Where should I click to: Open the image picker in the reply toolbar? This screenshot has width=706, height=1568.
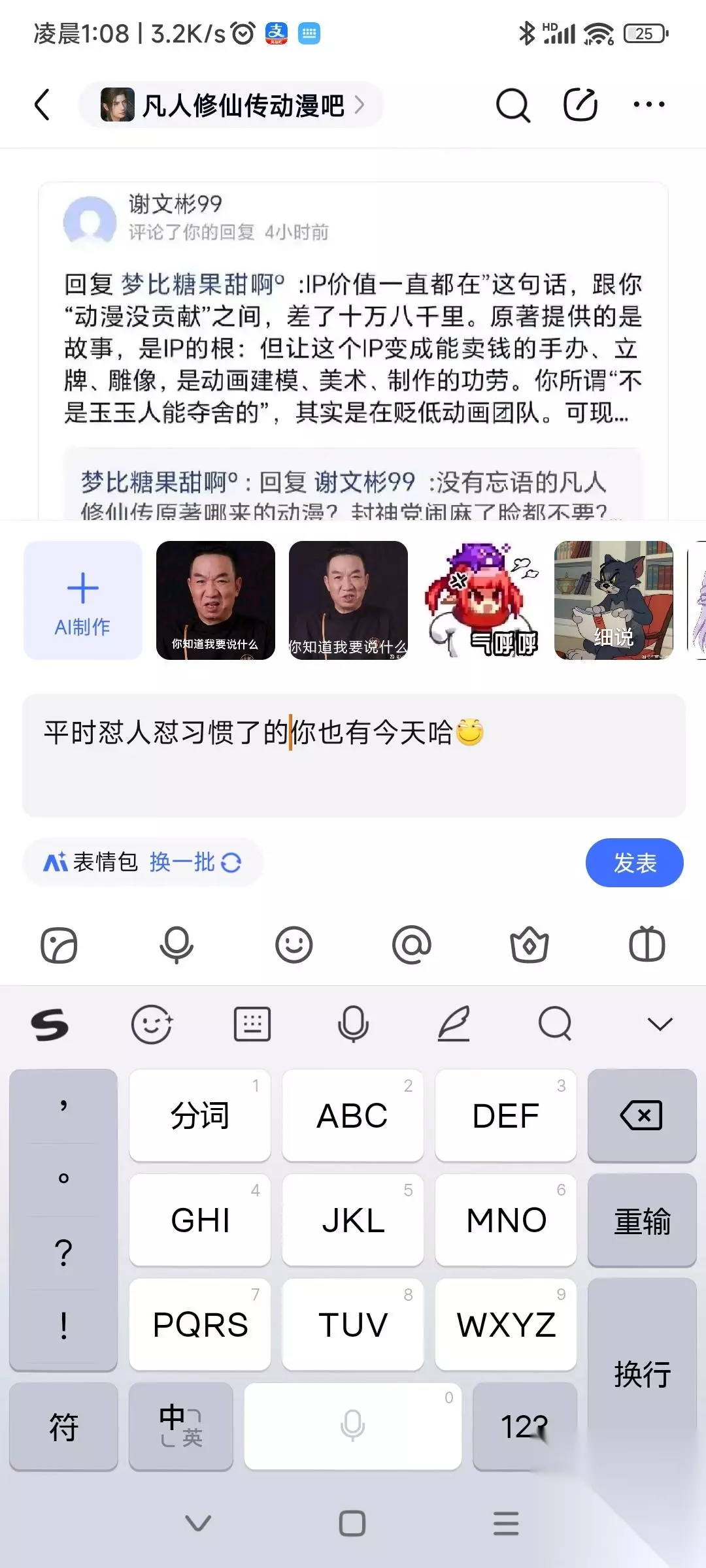59,945
